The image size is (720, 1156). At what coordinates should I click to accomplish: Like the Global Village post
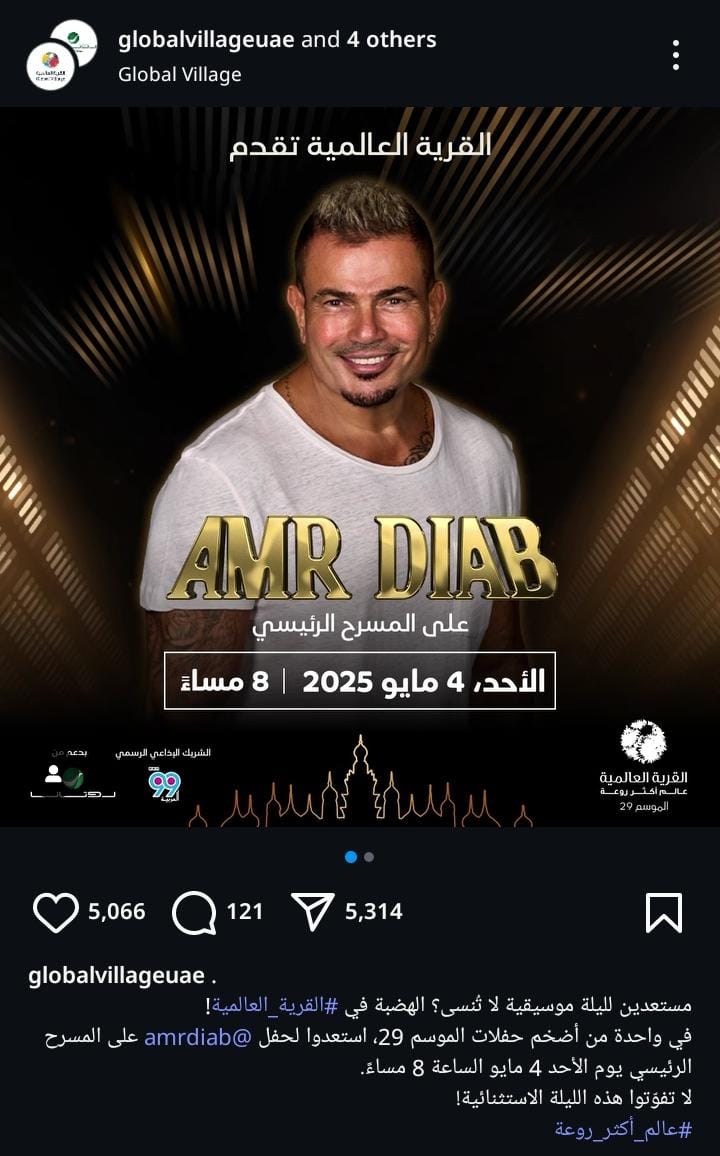55,911
